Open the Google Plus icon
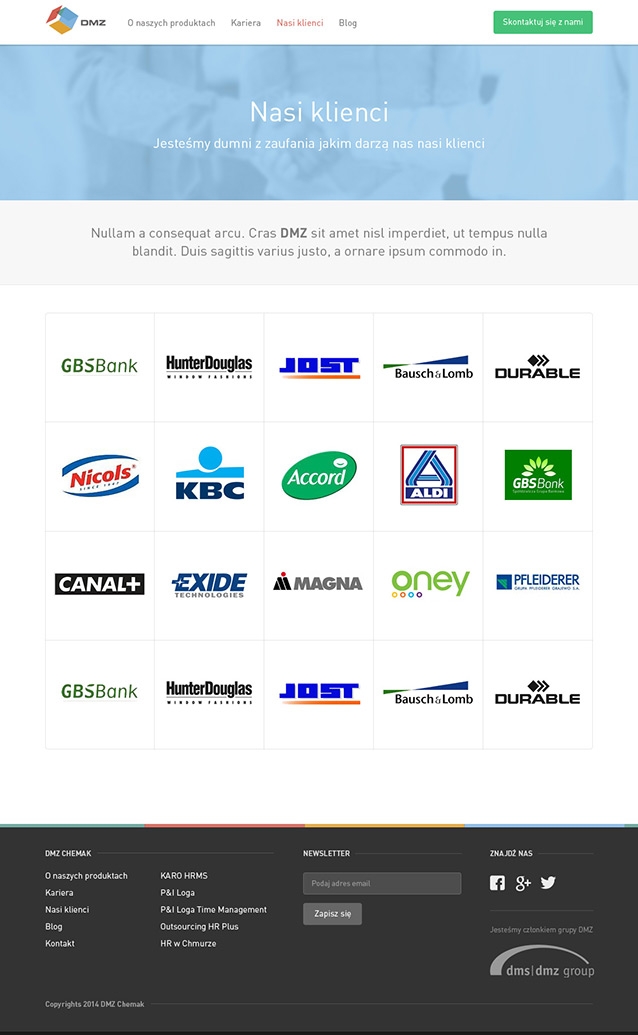Image resolution: width=638 pixels, height=1035 pixels. tap(523, 883)
